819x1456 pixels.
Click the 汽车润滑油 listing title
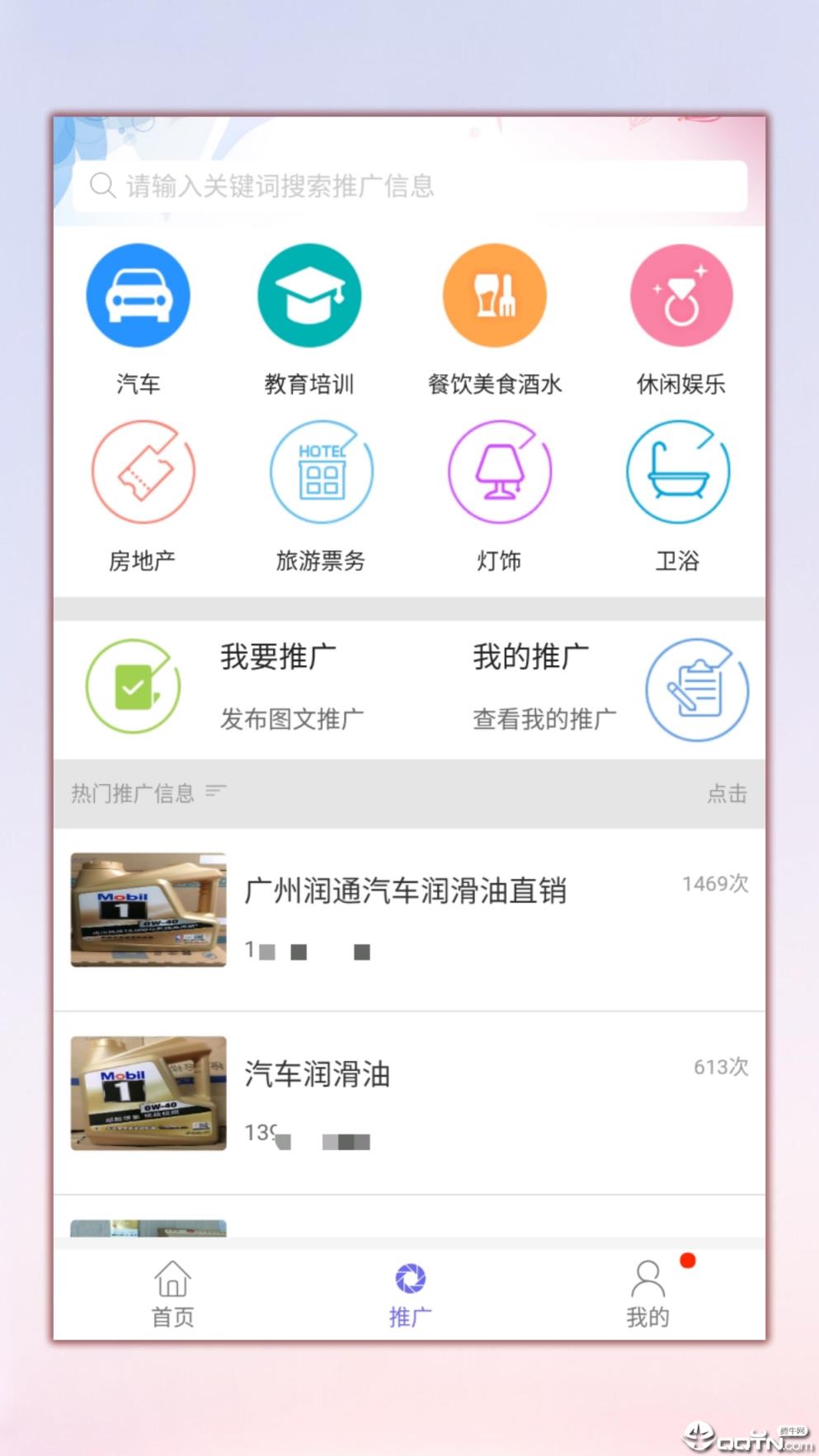coord(318,1073)
